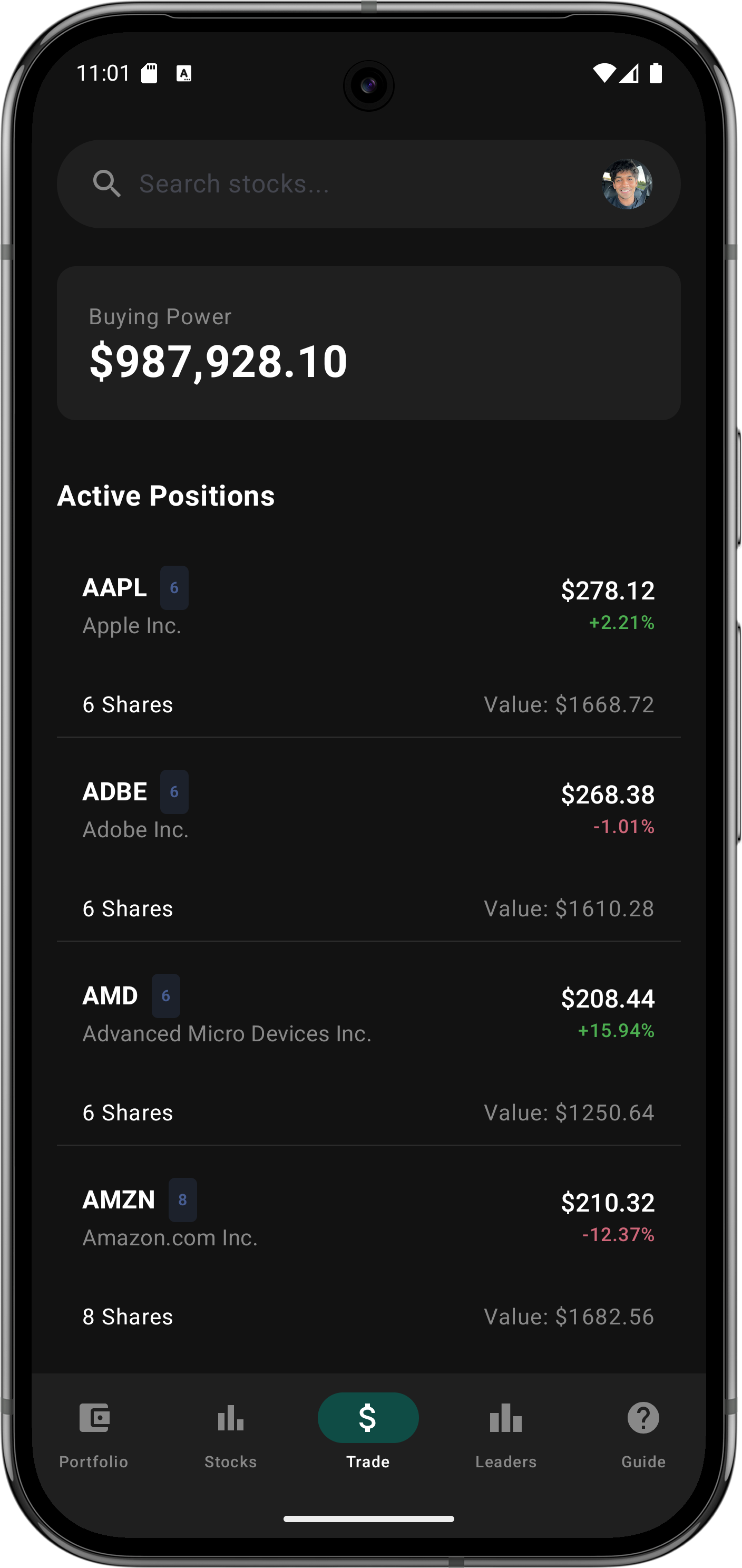Open the Leaders icon in bottom bar
Image resolution: width=742 pixels, height=1568 pixels.
point(505,1418)
